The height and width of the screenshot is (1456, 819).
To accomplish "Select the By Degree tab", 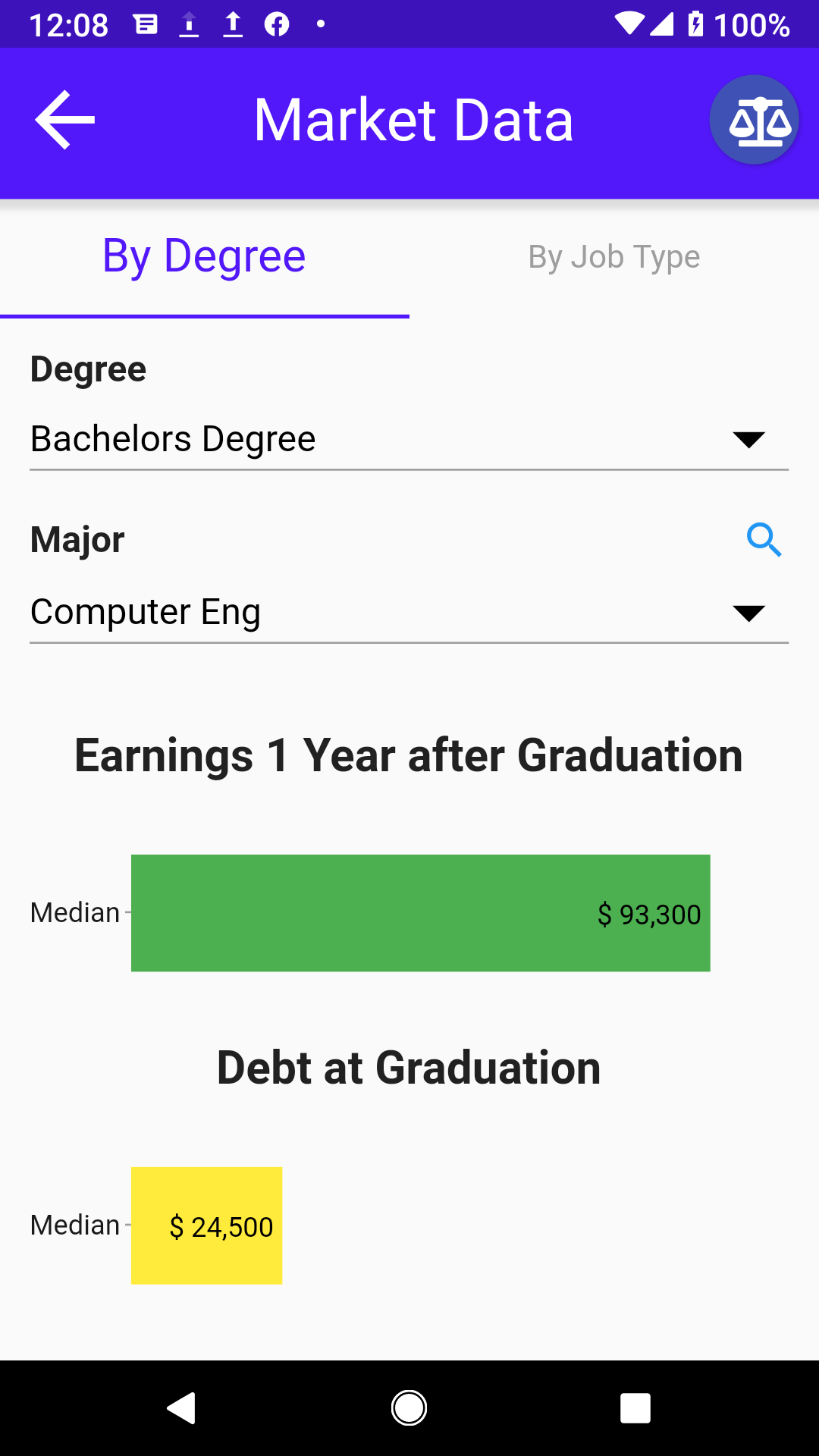I will click(x=204, y=257).
